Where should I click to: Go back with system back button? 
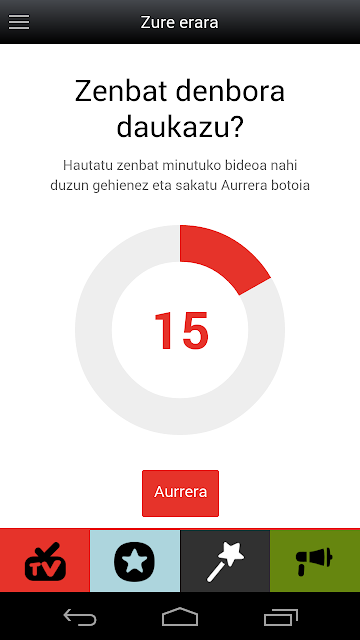pos(80,616)
